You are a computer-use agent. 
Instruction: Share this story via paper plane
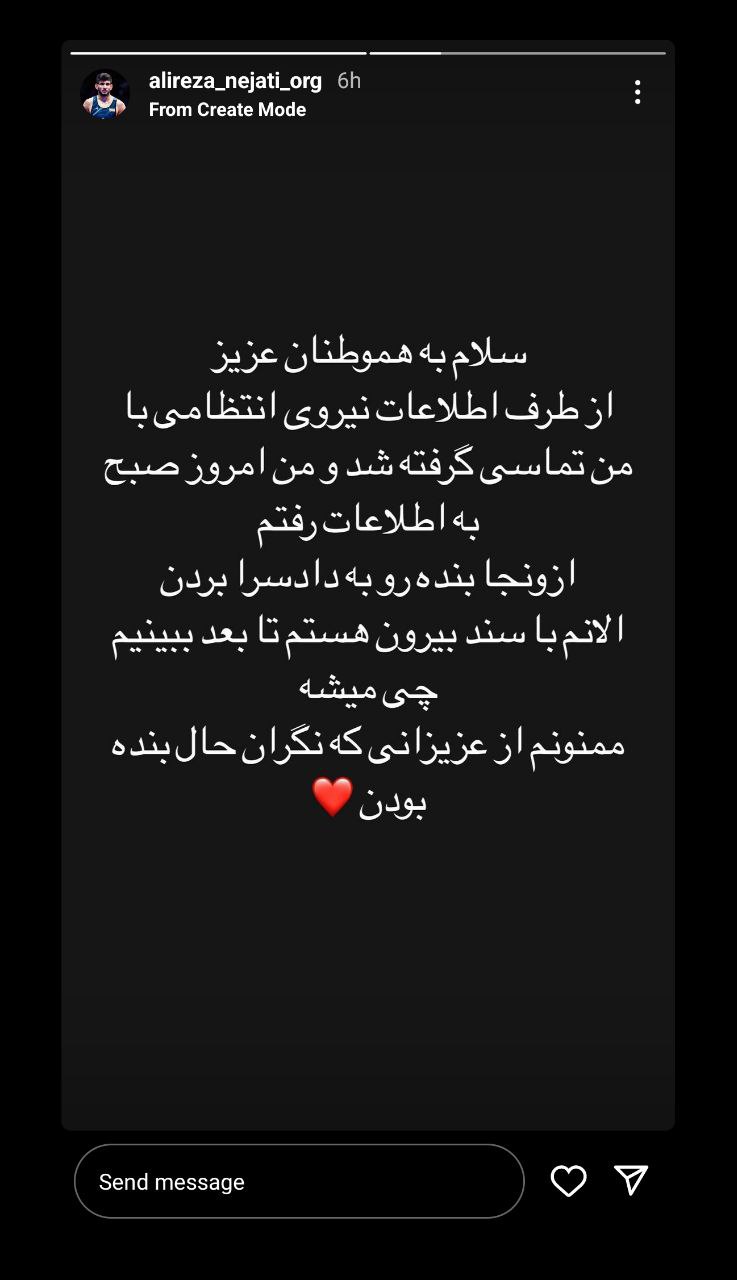click(631, 1180)
